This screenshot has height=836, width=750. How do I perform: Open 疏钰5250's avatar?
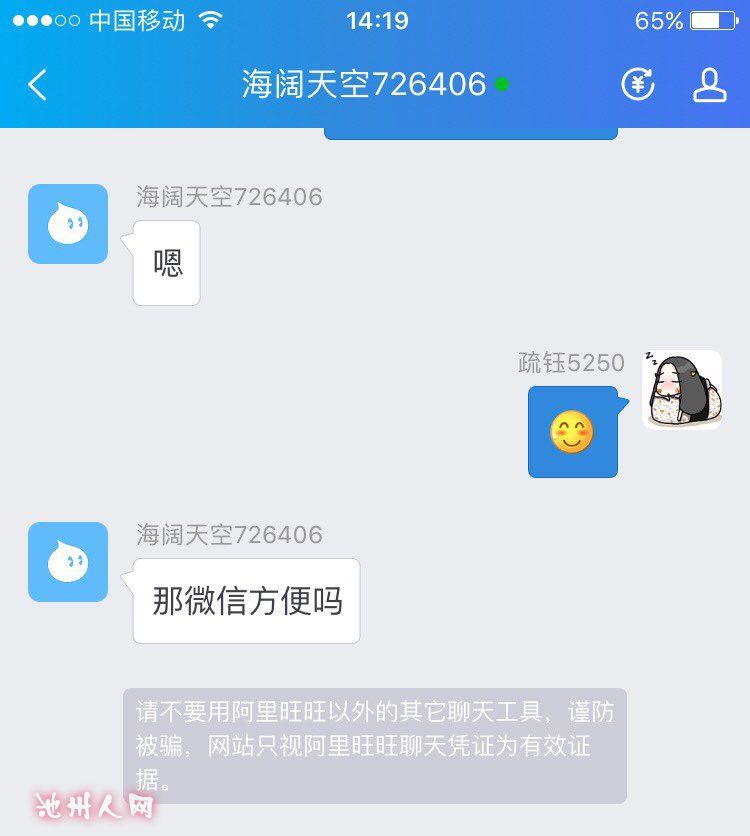(x=682, y=389)
